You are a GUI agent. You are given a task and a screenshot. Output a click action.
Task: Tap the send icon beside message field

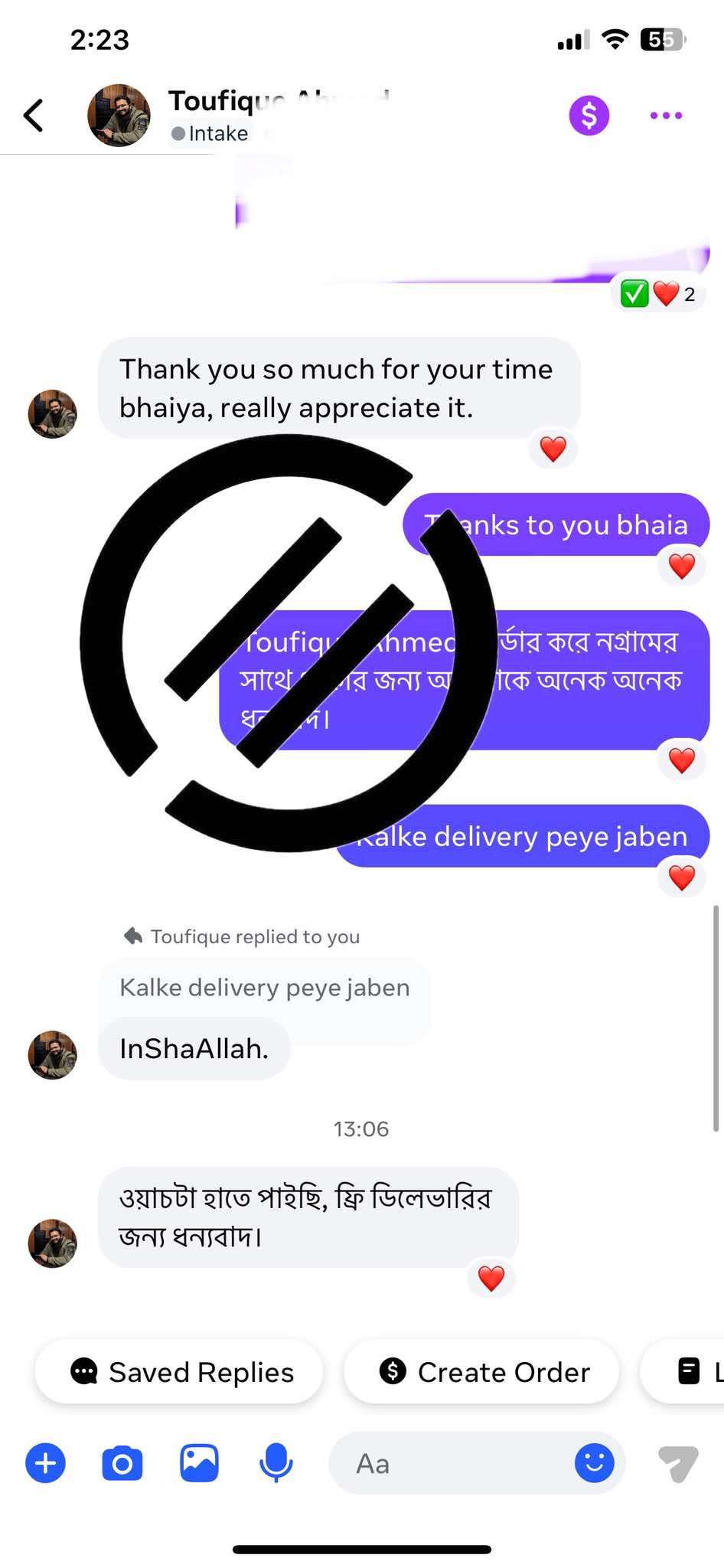tap(678, 1463)
